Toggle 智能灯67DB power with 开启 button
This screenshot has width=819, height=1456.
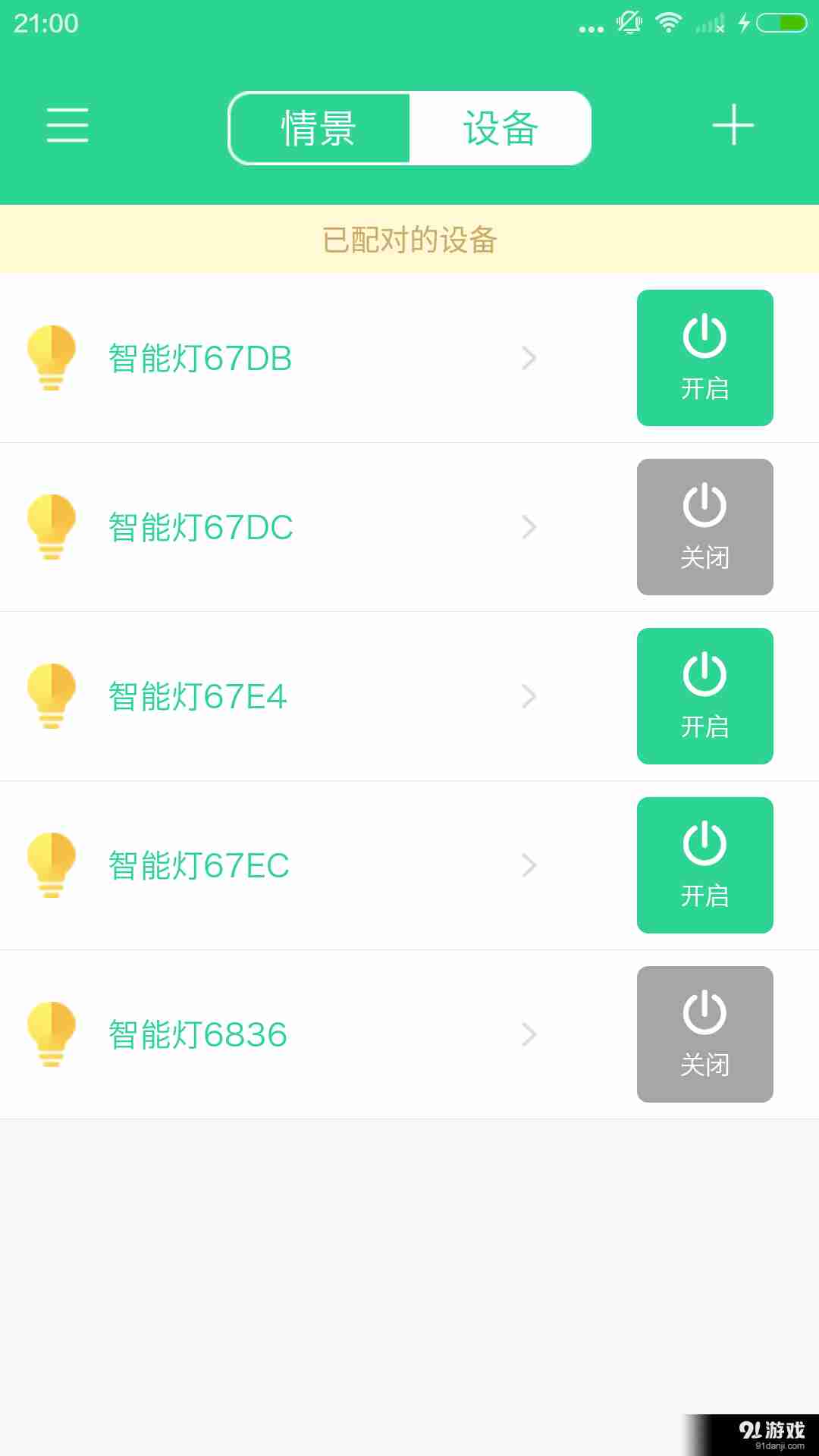(704, 357)
